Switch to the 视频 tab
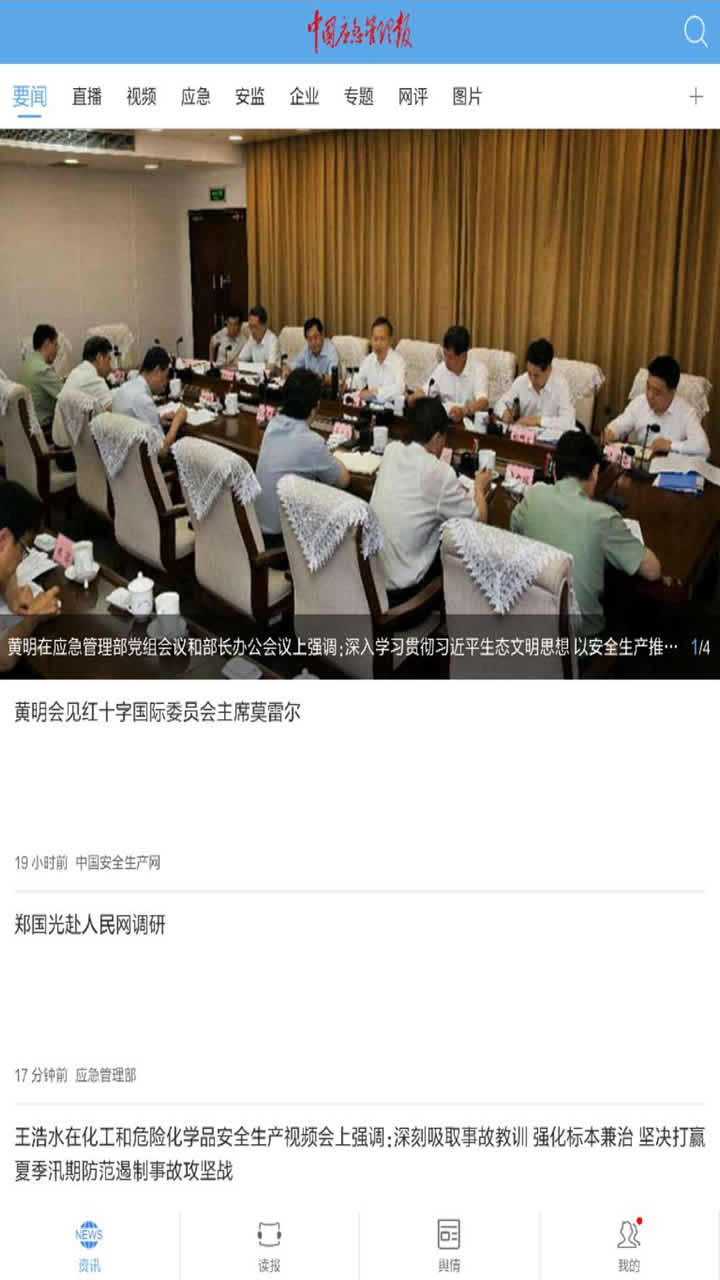The image size is (720, 1280). (141, 97)
